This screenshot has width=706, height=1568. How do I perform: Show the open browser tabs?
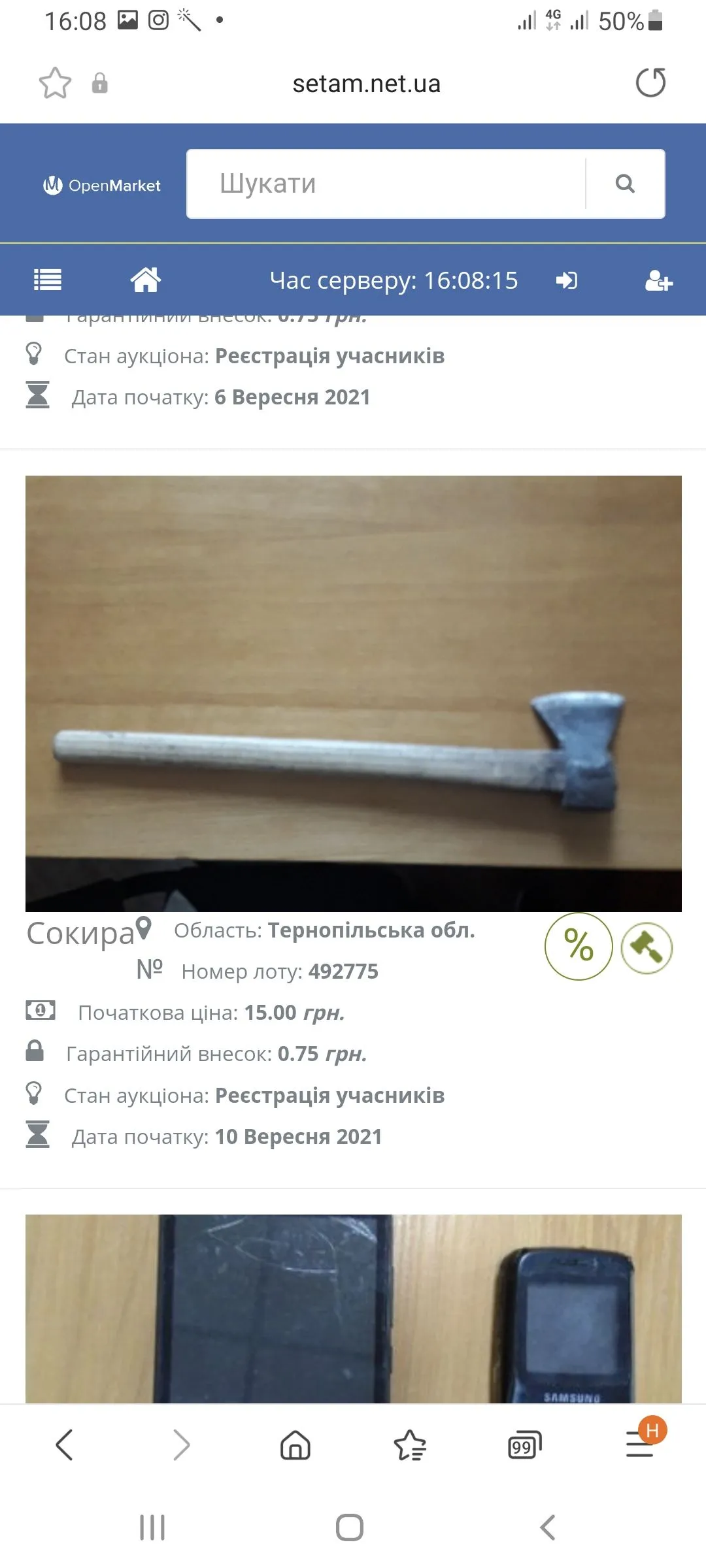[x=524, y=1445]
